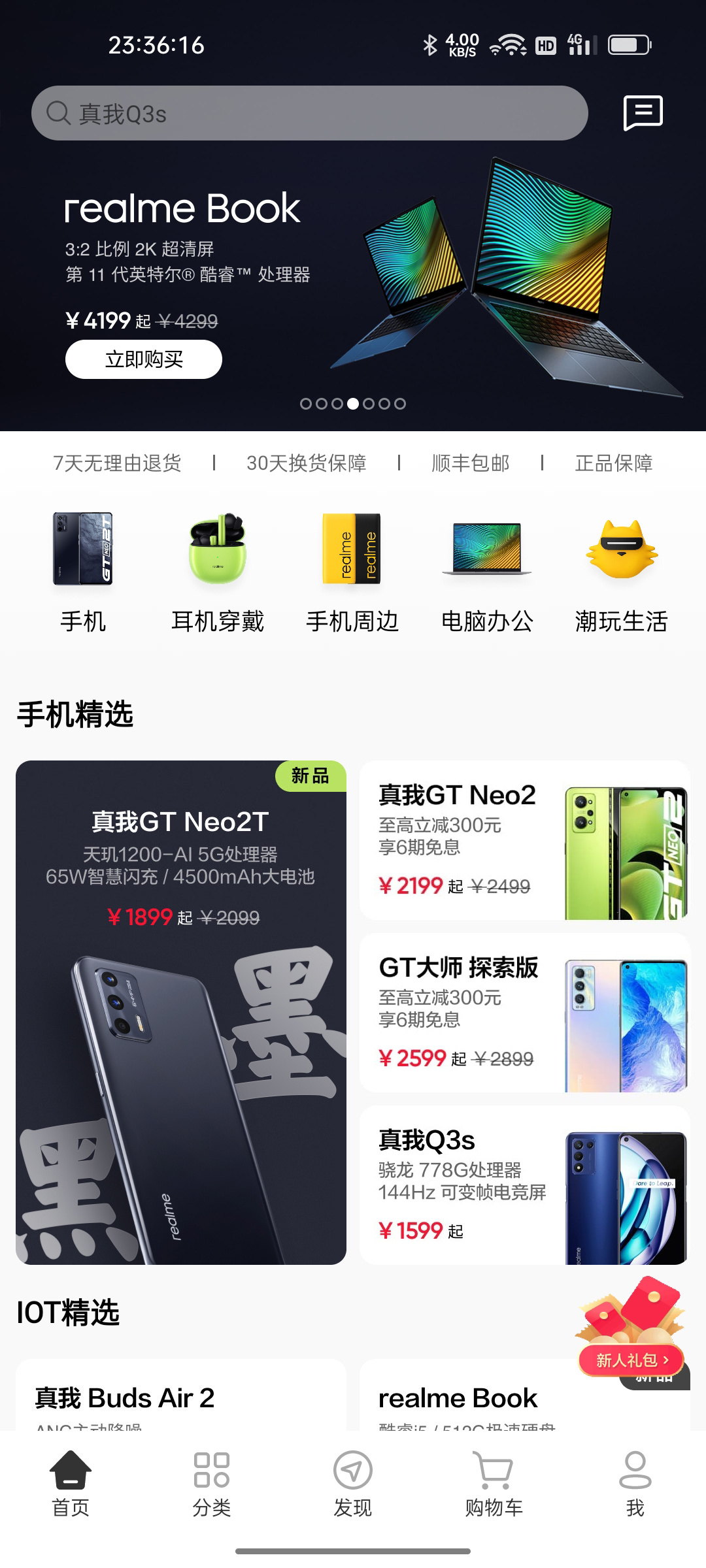Screen dimensions: 706x1568
Task: Open the 真我GT Neo2T product card
Action: tap(181, 1012)
